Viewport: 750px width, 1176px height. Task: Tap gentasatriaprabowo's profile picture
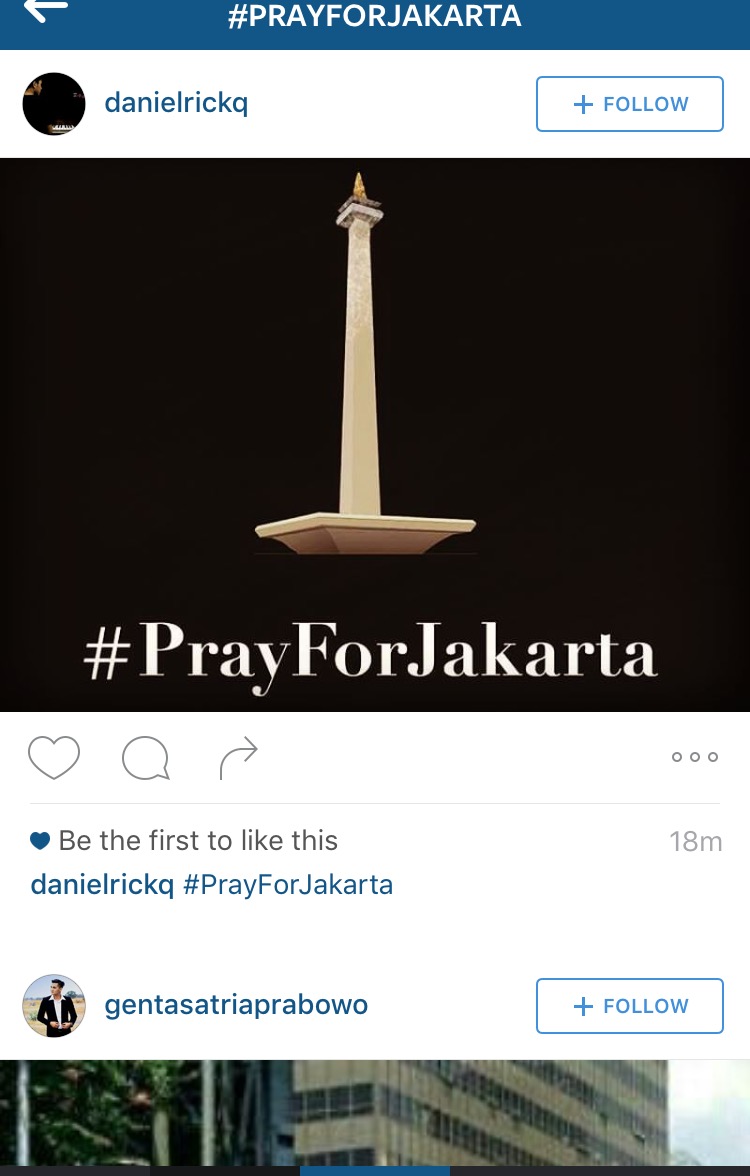[x=54, y=1006]
